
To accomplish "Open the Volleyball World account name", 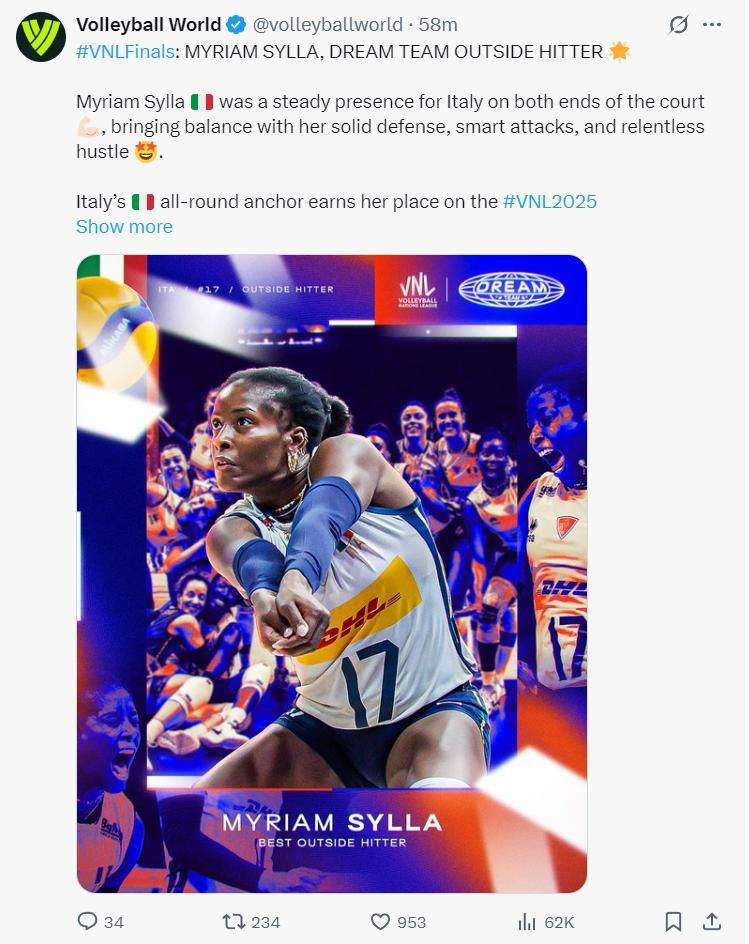I will click(149, 25).
